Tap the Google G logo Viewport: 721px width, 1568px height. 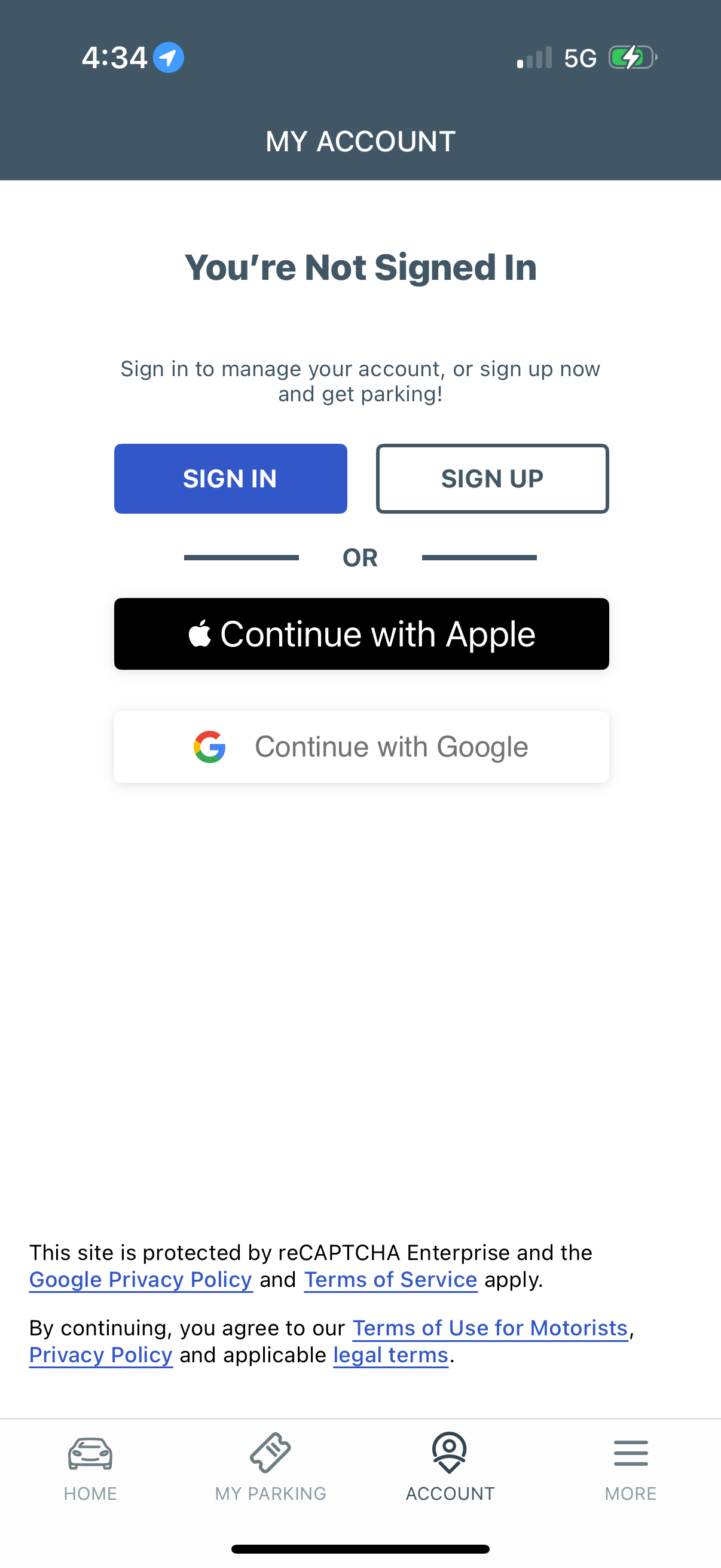[210, 746]
